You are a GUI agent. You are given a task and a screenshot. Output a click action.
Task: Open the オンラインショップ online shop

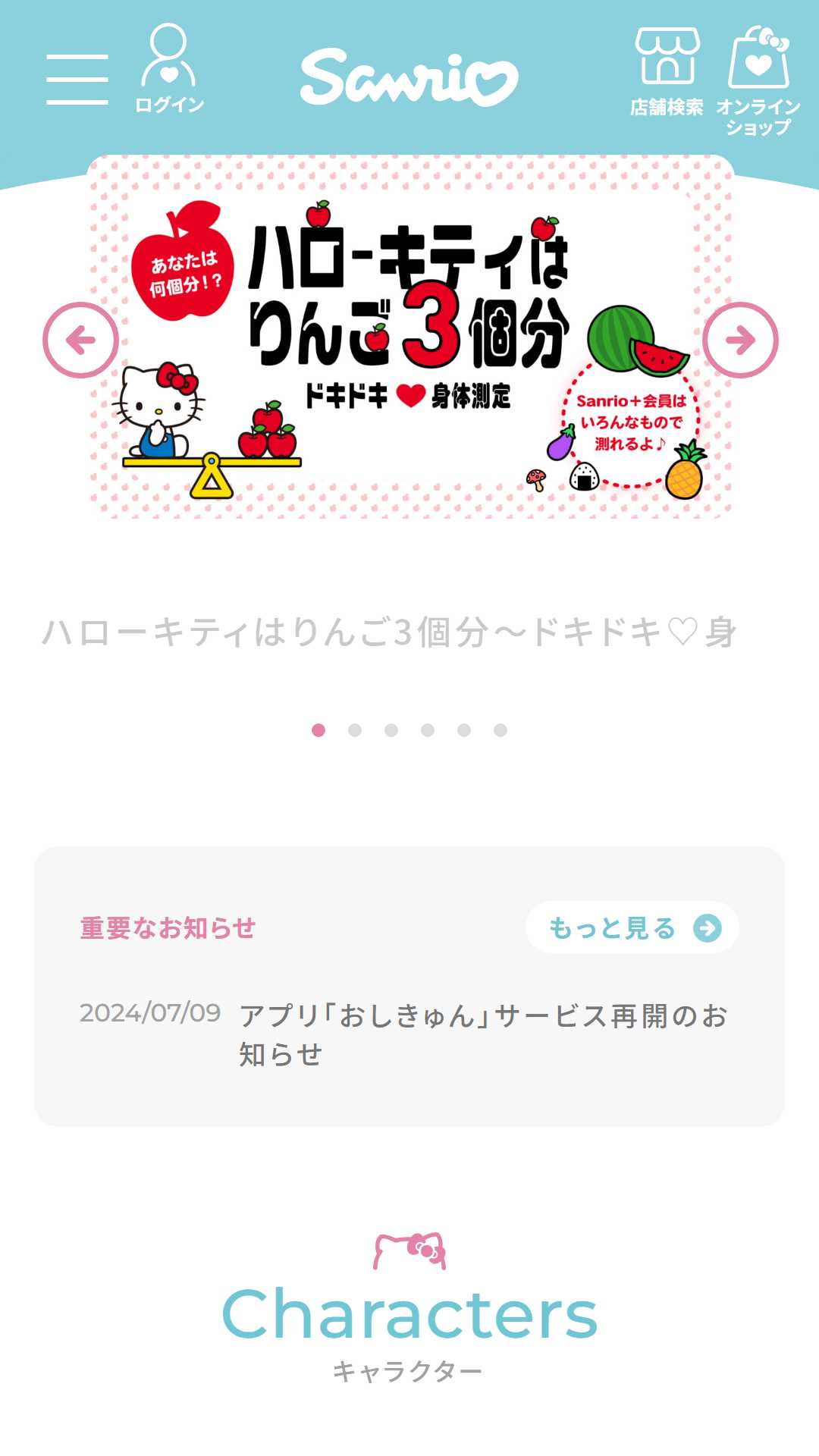click(x=758, y=80)
